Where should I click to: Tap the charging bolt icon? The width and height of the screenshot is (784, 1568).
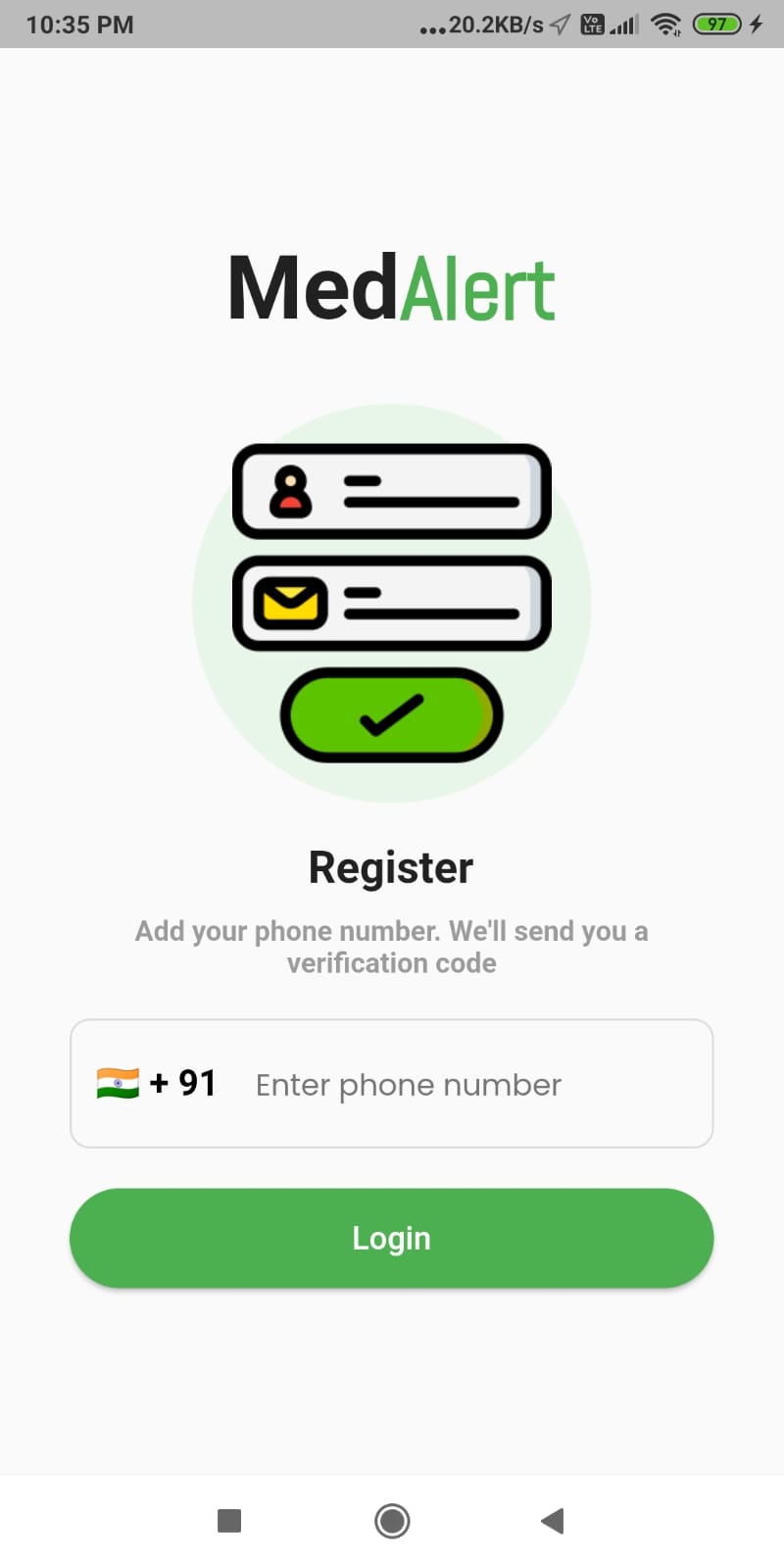pyautogui.click(x=755, y=24)
